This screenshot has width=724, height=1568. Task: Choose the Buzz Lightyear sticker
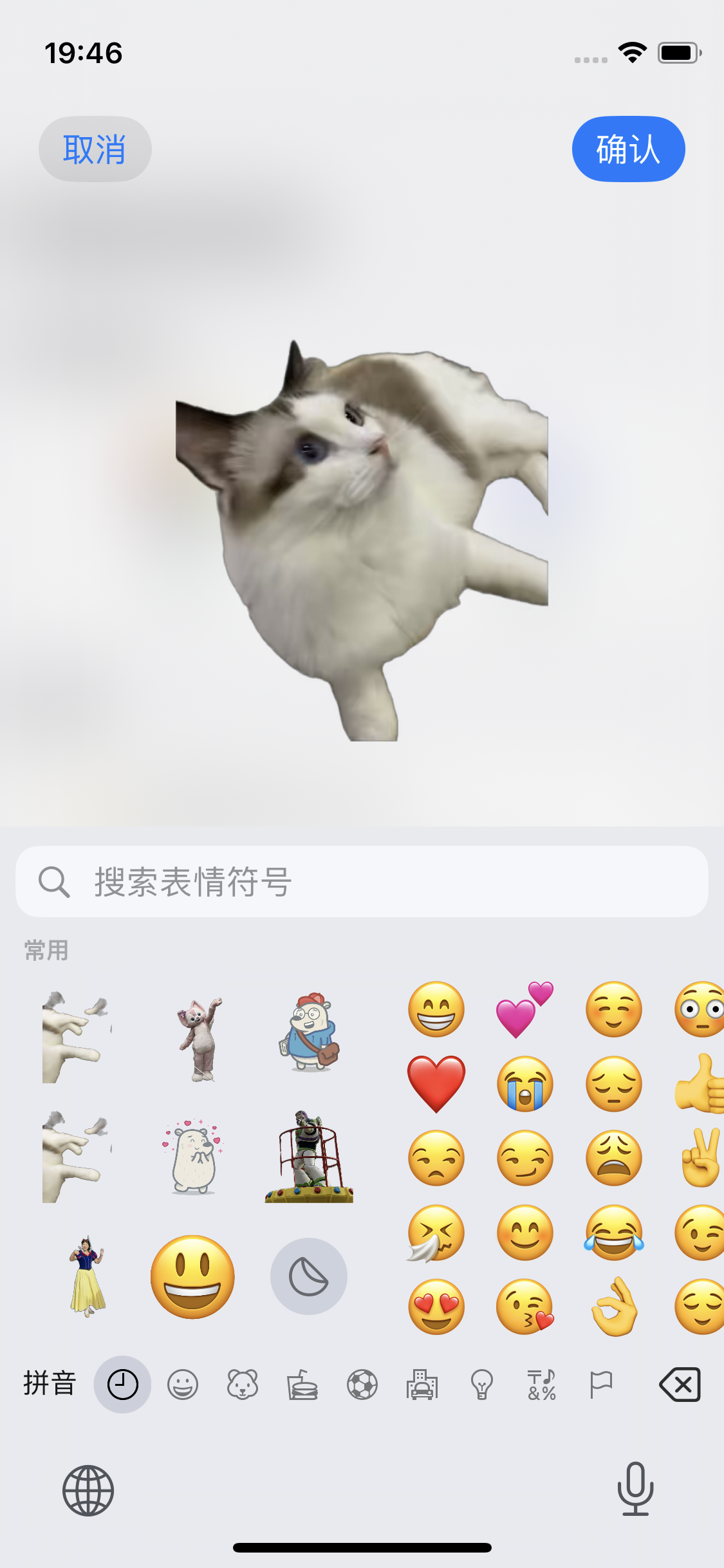(x=309, y=1157)
